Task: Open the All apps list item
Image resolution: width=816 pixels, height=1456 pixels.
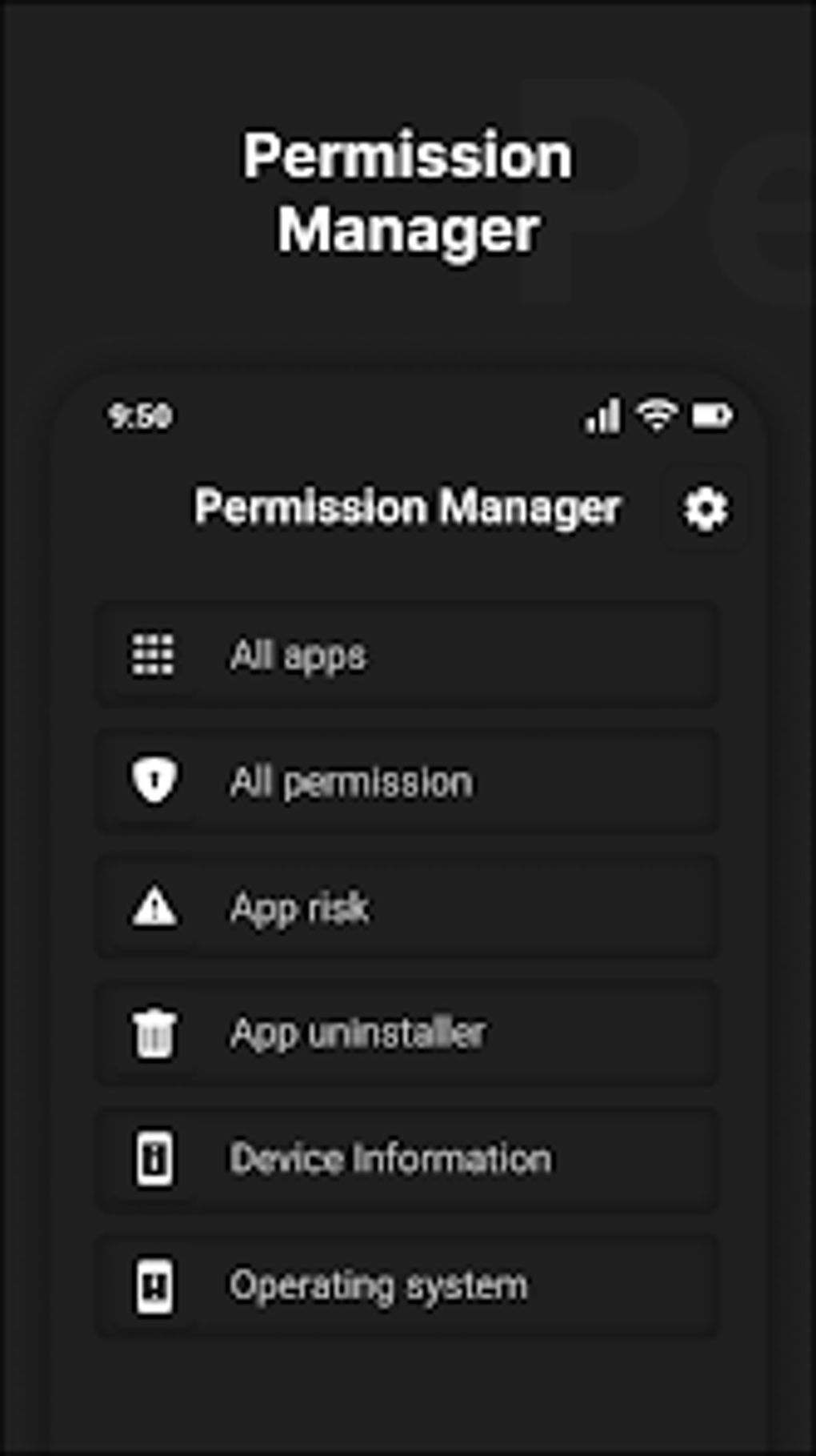Action: click(408, 655)
